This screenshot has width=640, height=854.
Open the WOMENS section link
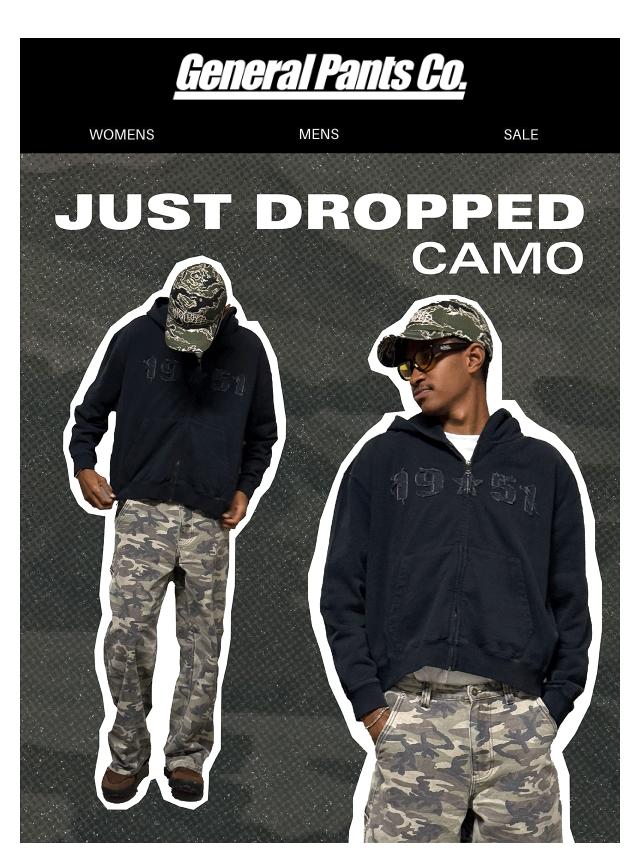click(x=122, y=134)
